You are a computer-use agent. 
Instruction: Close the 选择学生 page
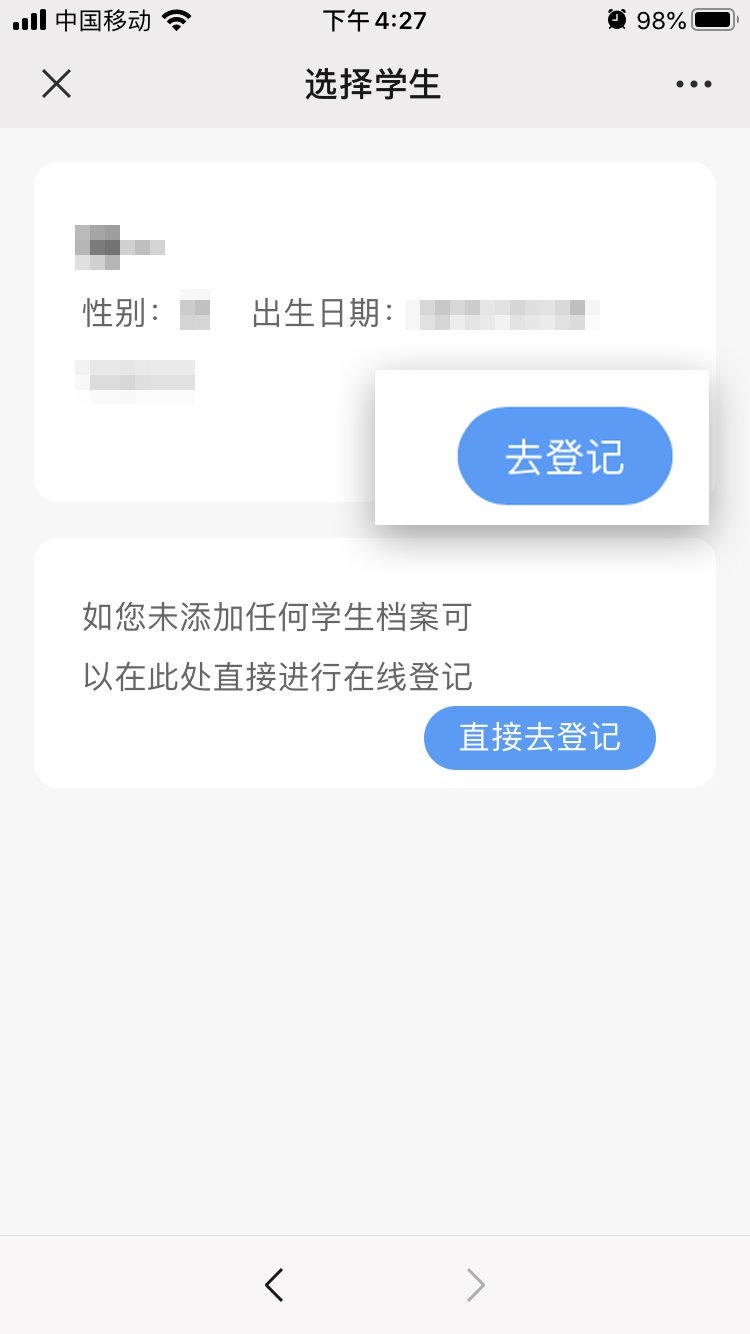[56, 84]
